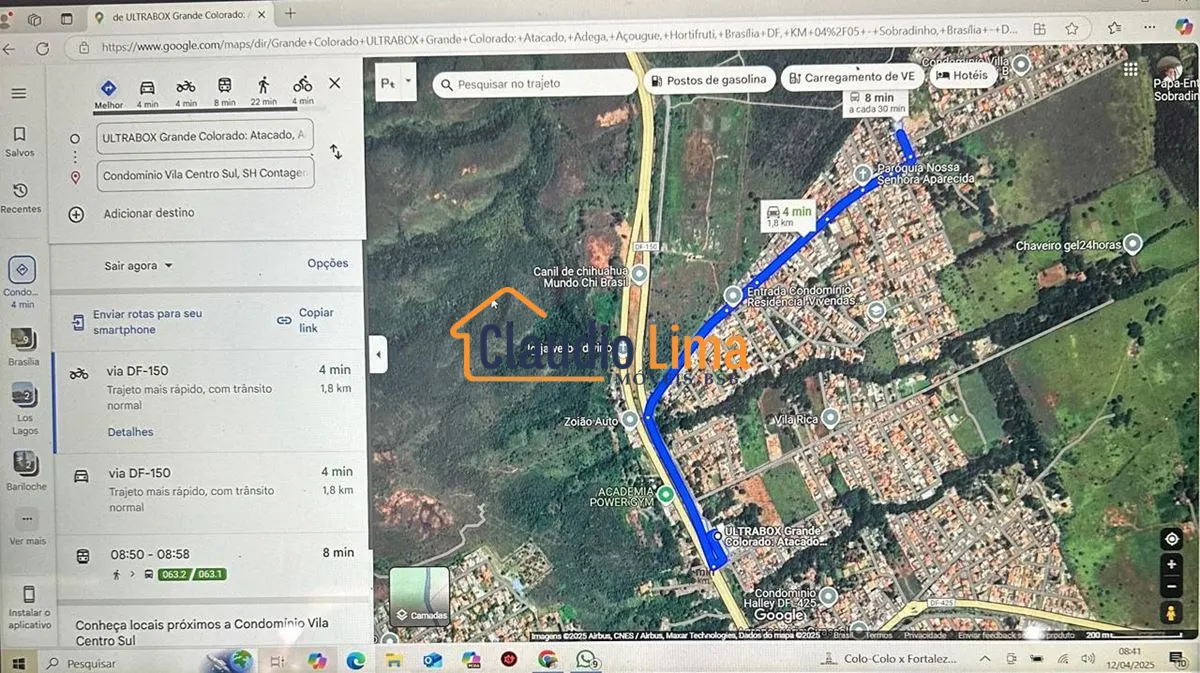Select the car route via DF-150

[x=210, y=488]
